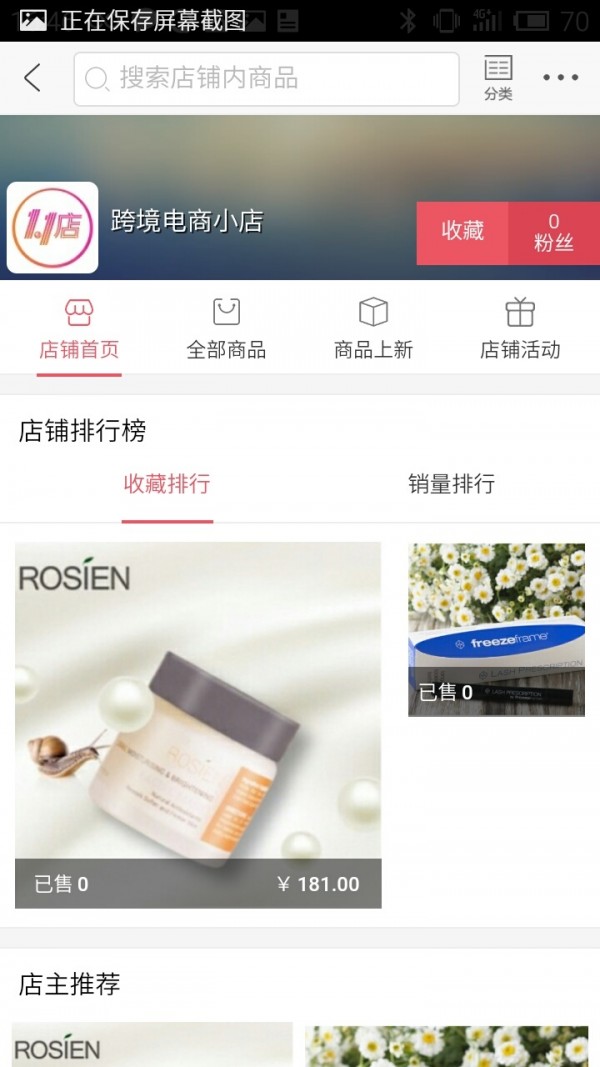
Task: Go back using the arrow
Action: pos(33,78)
